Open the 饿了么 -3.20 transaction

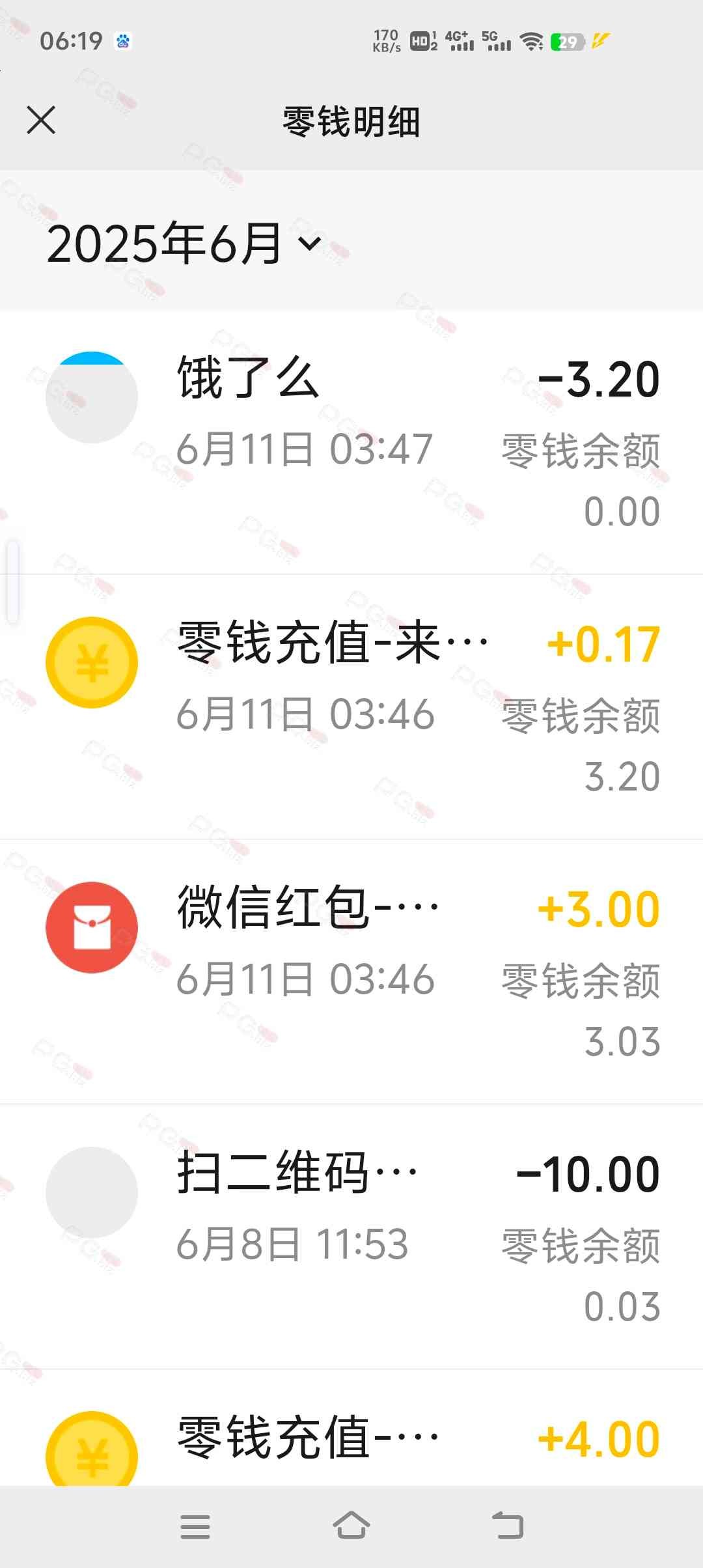pyautogui.click(x=351, y=443)
